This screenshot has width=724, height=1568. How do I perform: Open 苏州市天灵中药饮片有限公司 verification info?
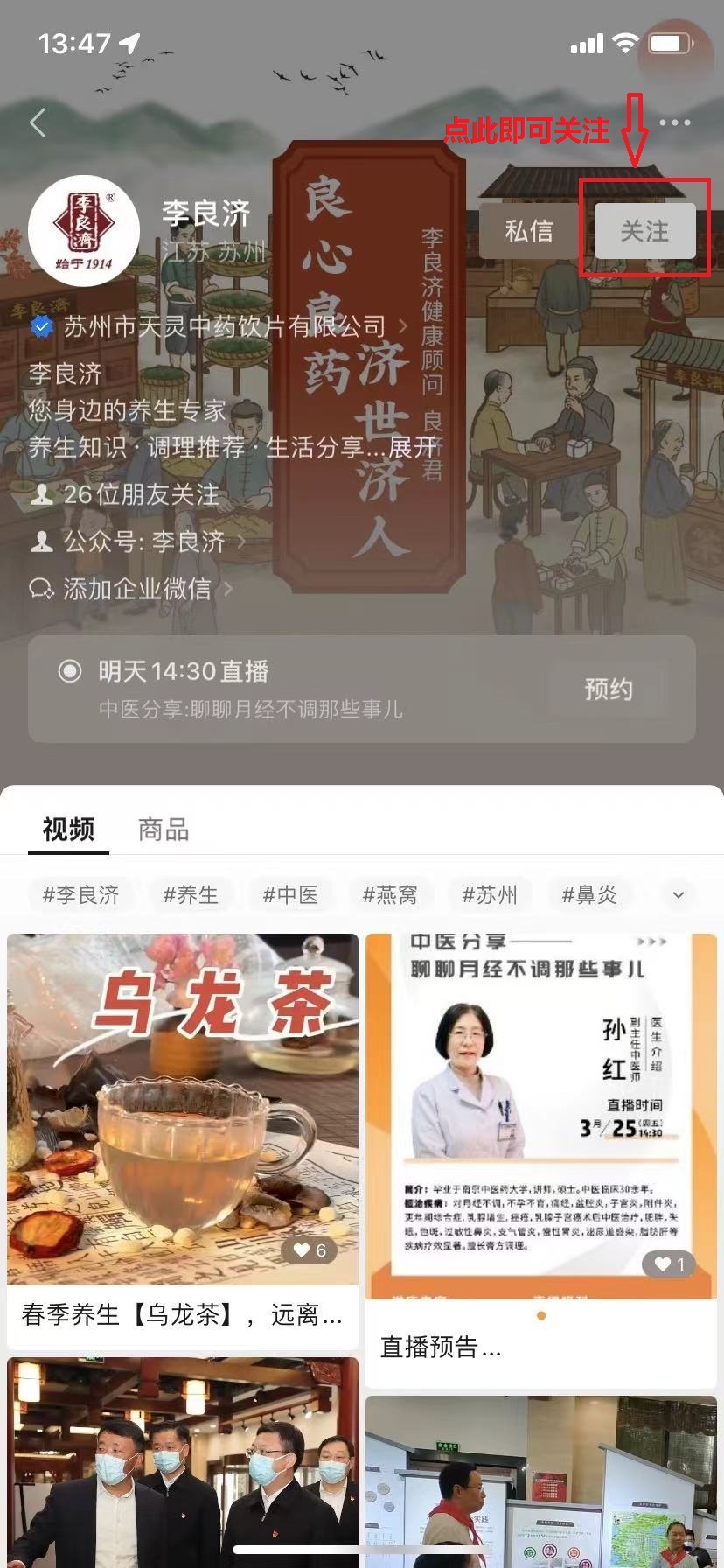pyautogui.click(x=224, y=327)
